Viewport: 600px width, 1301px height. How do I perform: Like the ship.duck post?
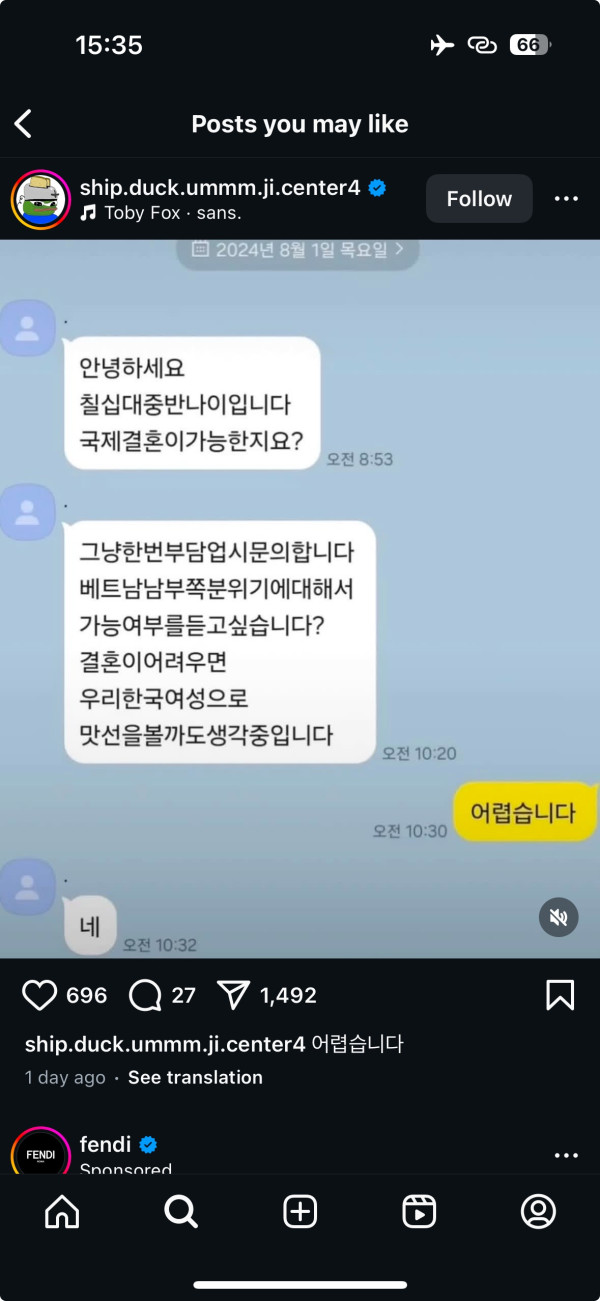pyautogui.click(x=40, y=995)
